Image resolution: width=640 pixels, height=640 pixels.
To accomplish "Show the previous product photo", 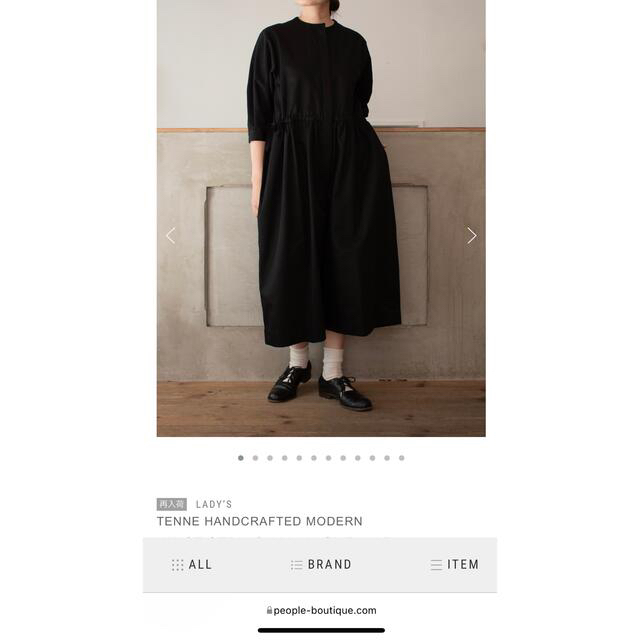I will tap(170, 236).
